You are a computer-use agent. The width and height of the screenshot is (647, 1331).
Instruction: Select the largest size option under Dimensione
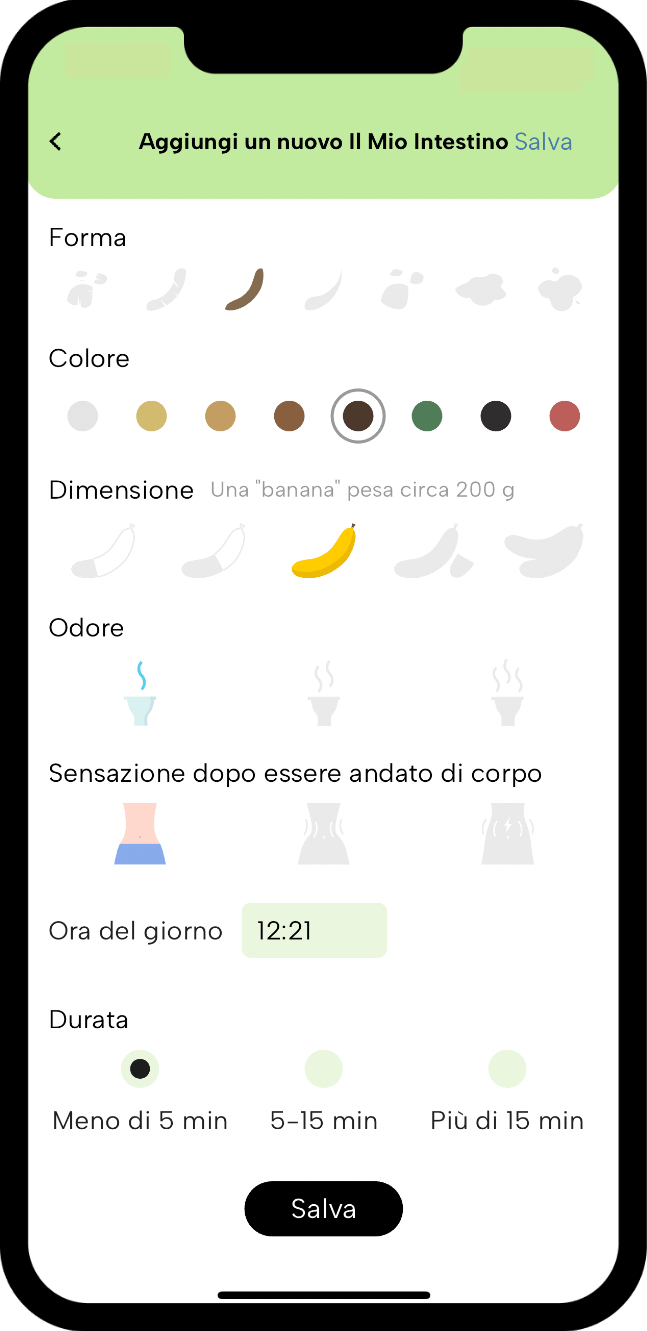(x=543, y=552)
